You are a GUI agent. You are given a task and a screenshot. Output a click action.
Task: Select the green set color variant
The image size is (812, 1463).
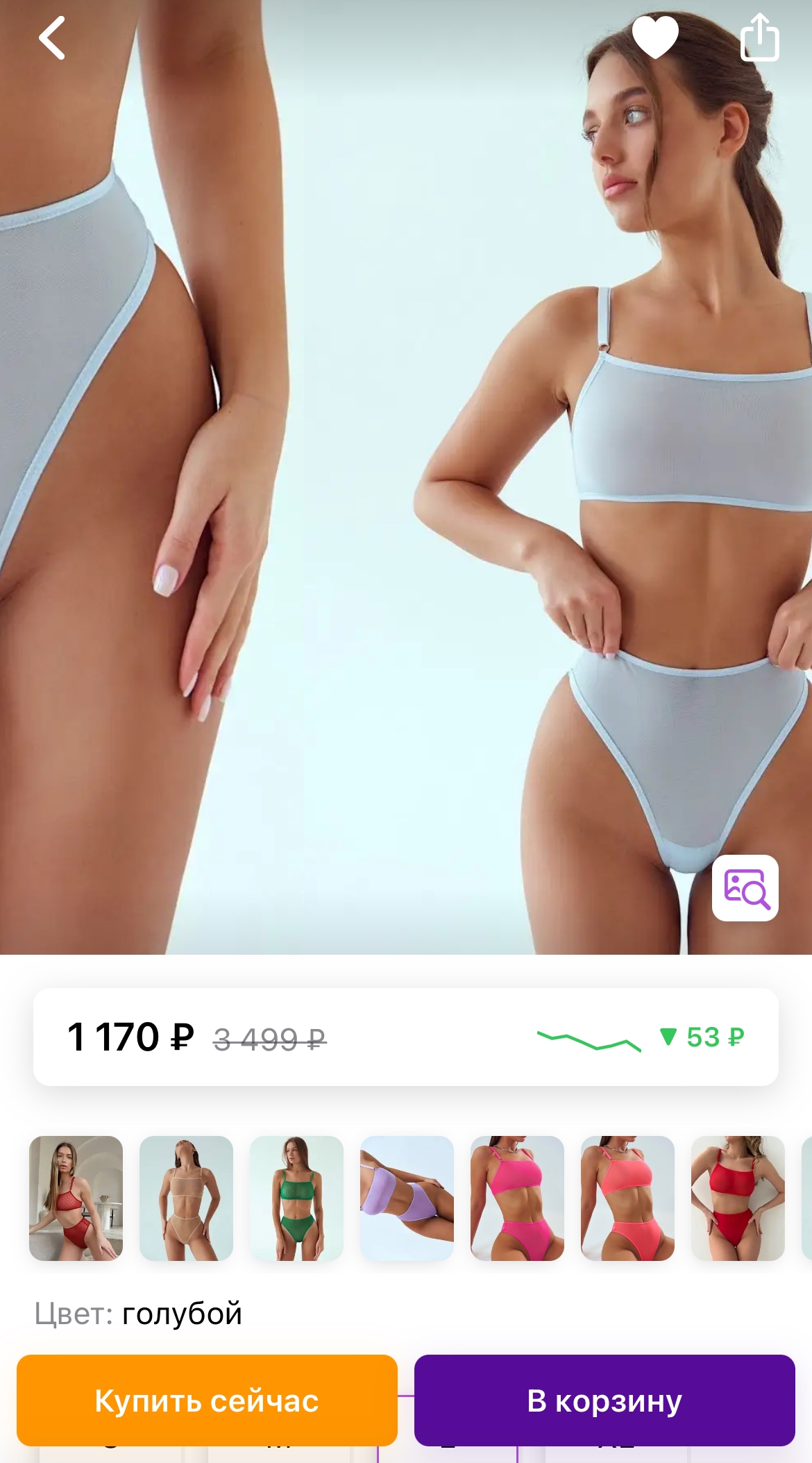(x=296, y=1198)
